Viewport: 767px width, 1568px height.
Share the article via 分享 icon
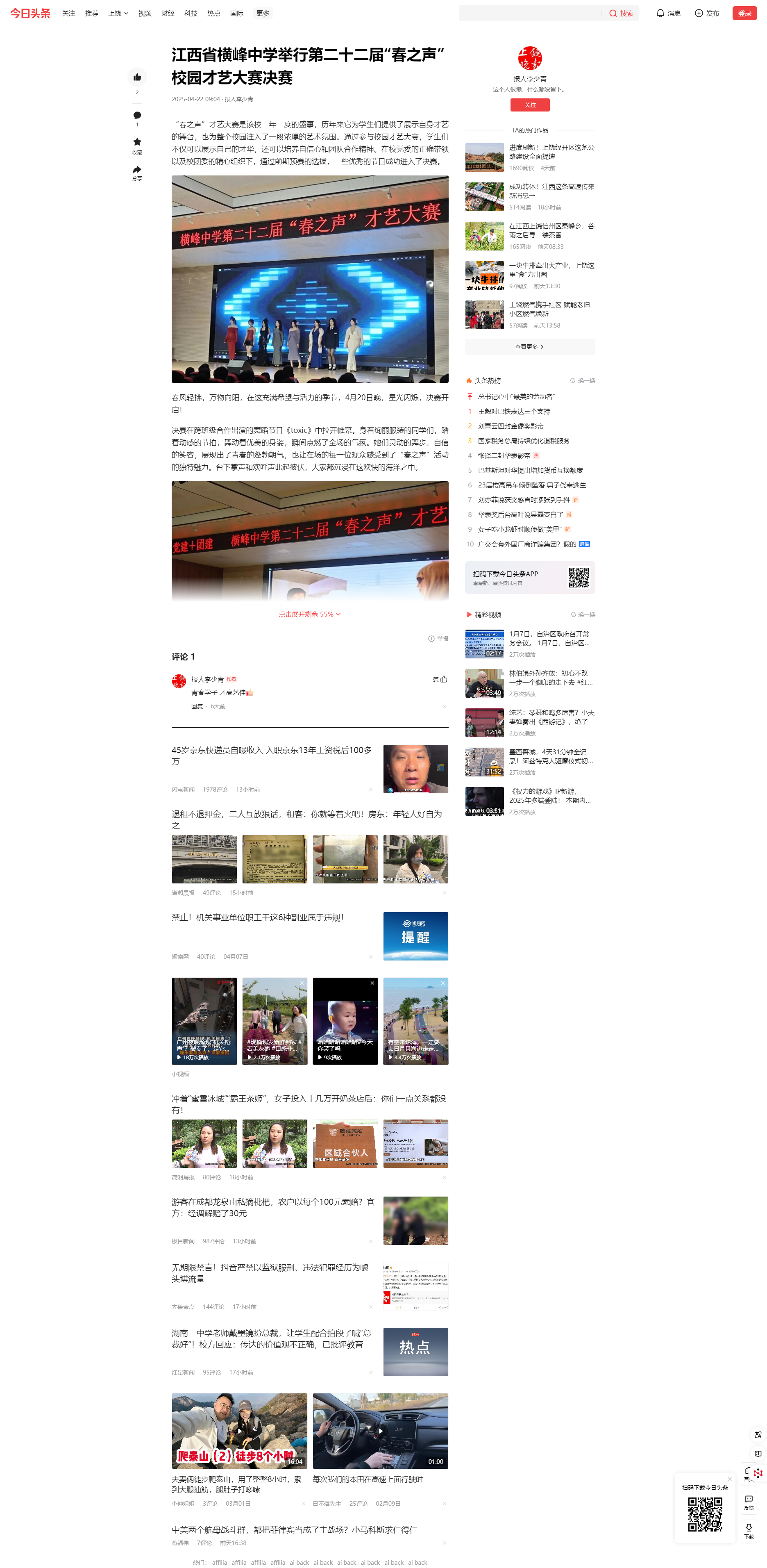click(137, 170)
